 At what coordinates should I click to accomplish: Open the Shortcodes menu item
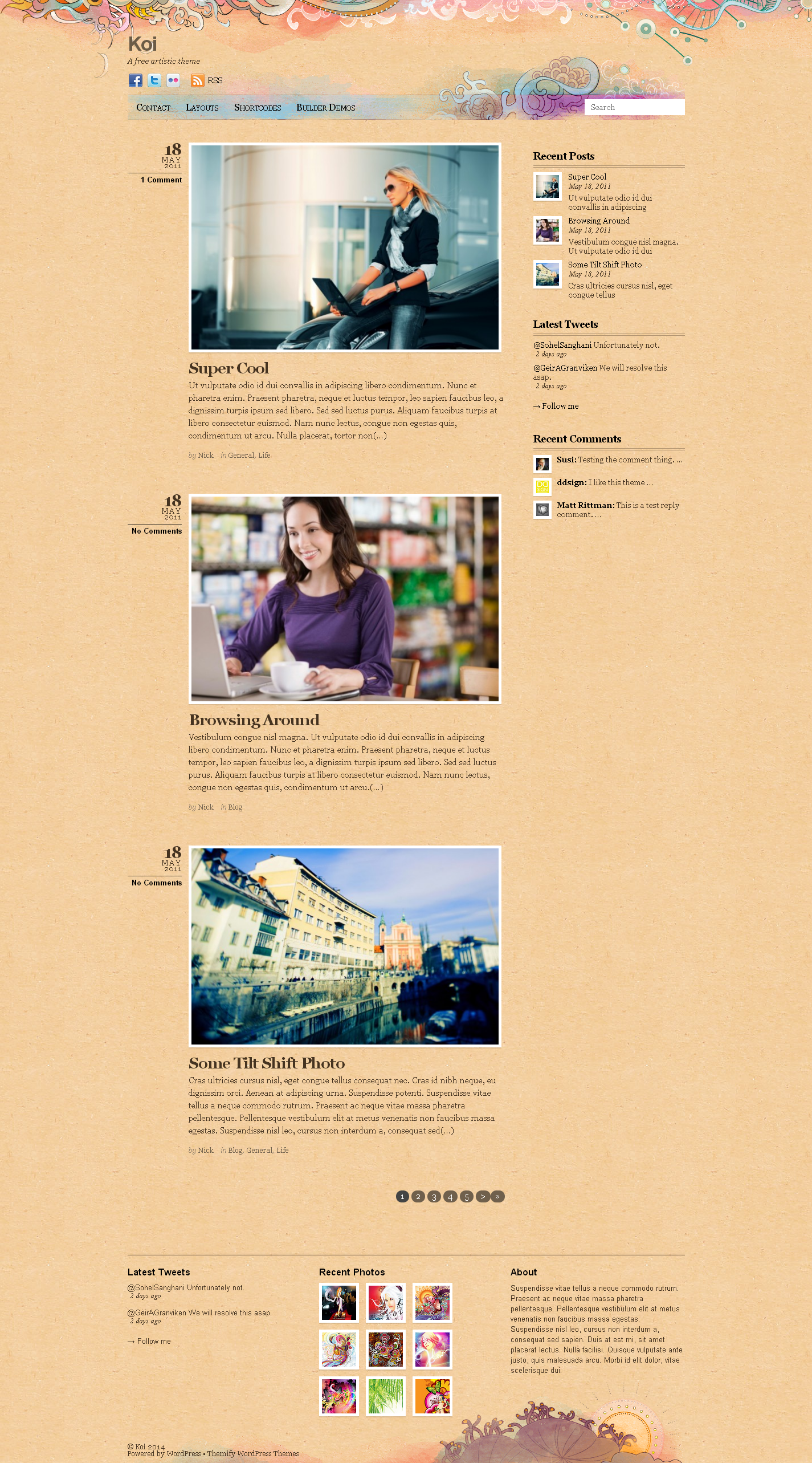click(258, 107)
